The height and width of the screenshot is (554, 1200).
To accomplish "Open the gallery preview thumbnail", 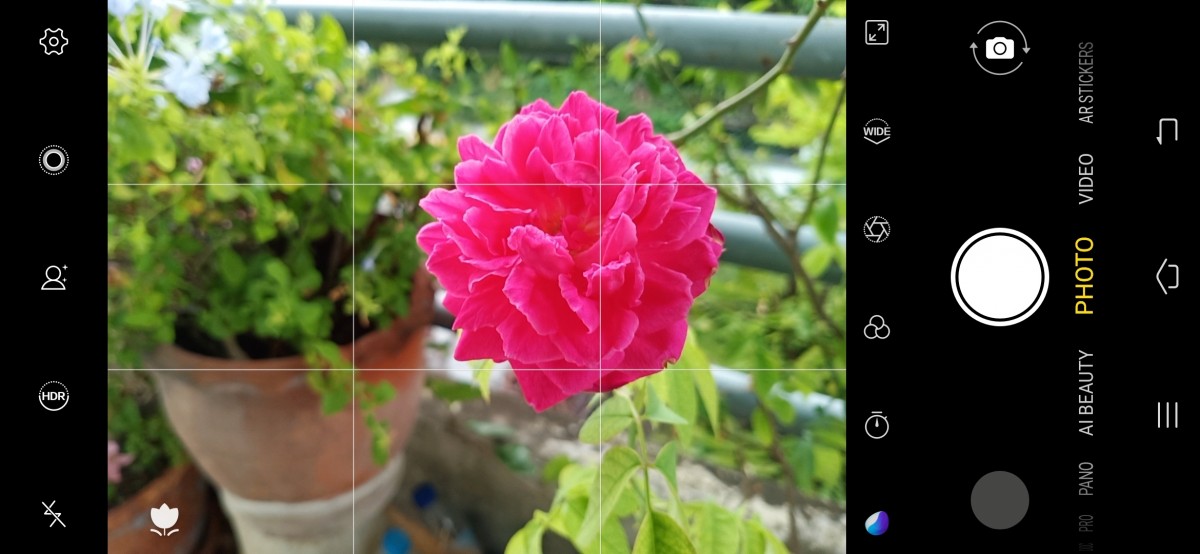I will [999, 500].
